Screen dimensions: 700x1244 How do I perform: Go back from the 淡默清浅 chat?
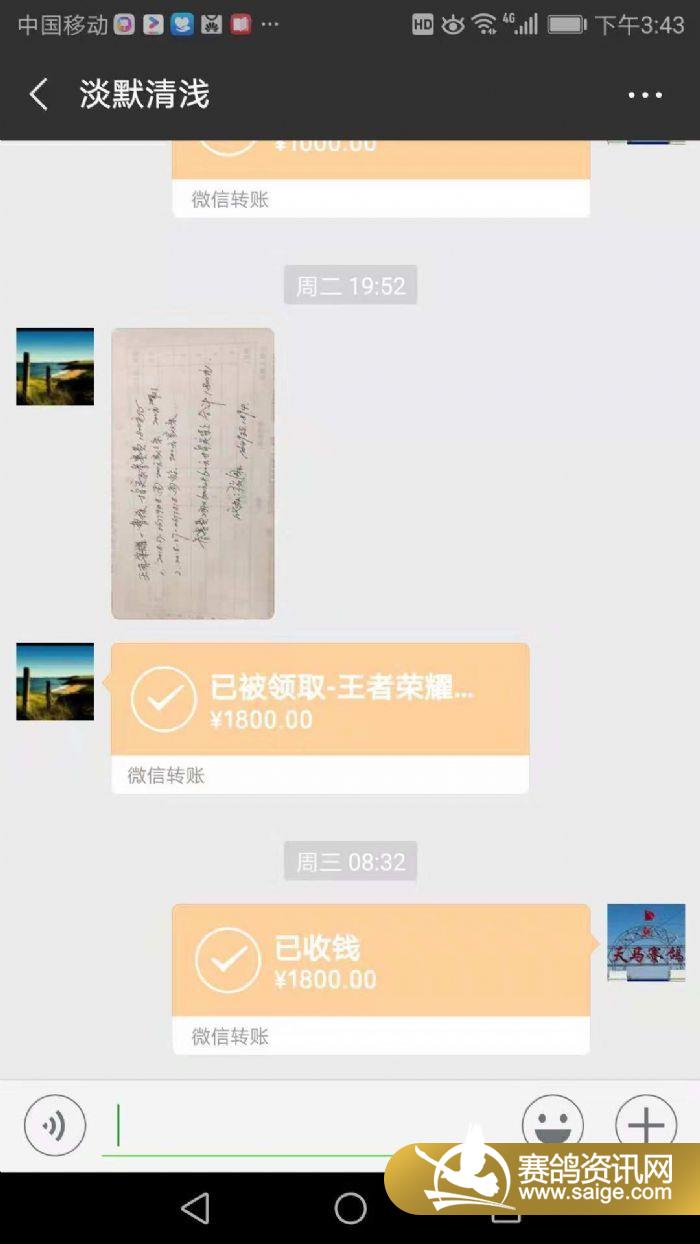39,95
